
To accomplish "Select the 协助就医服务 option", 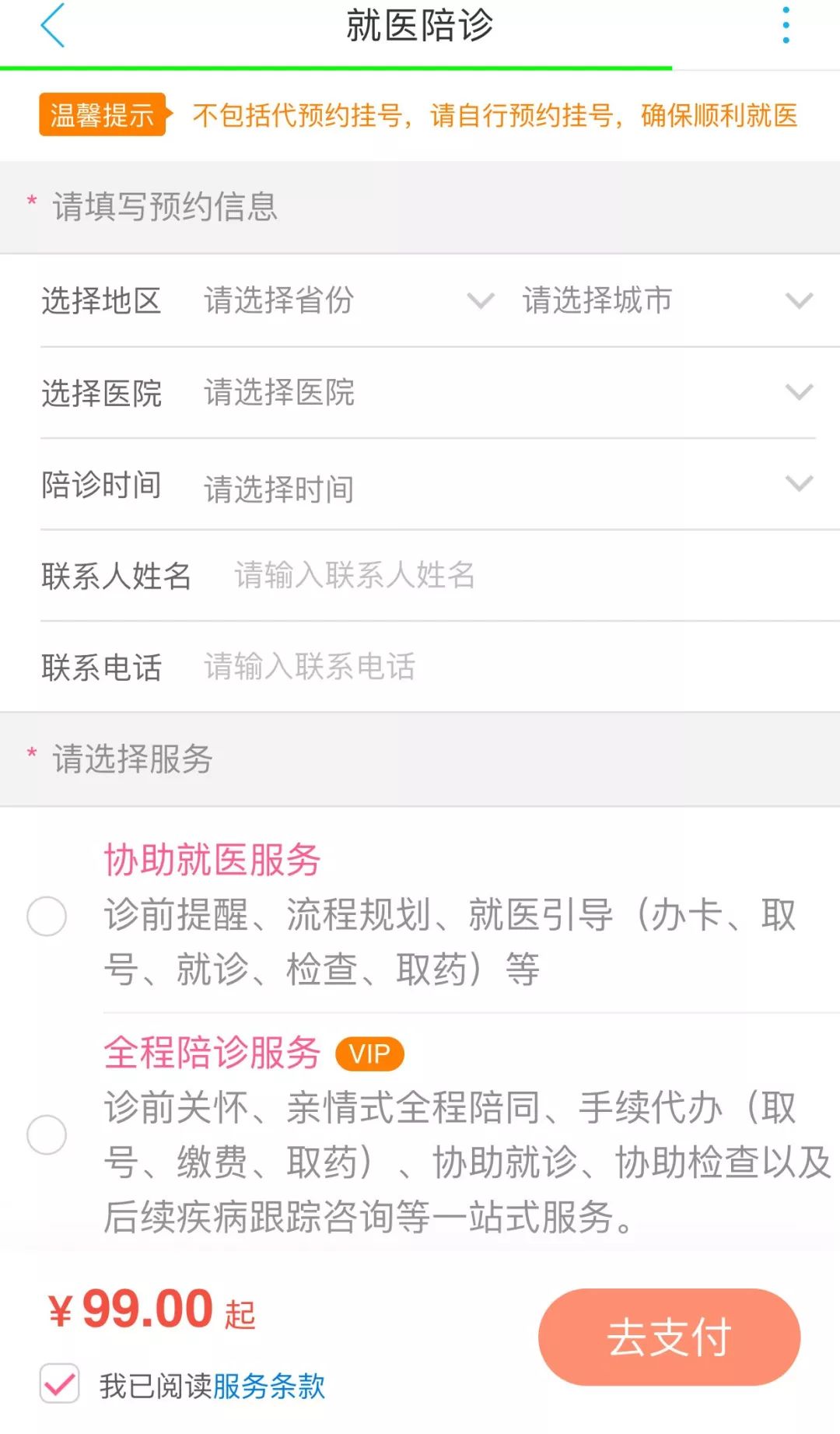I will (47, 916).
